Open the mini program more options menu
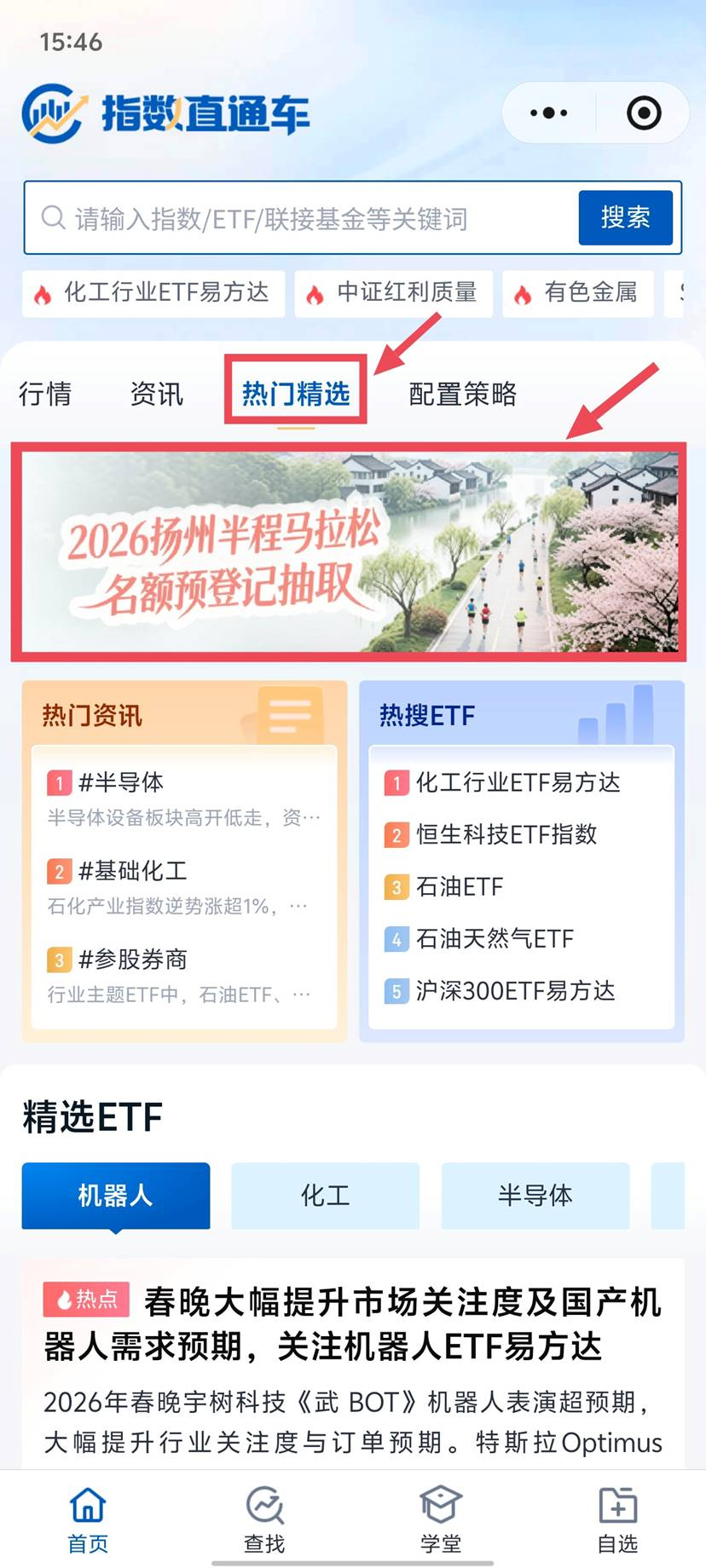 pyautogui.click(x=548, y=112)
